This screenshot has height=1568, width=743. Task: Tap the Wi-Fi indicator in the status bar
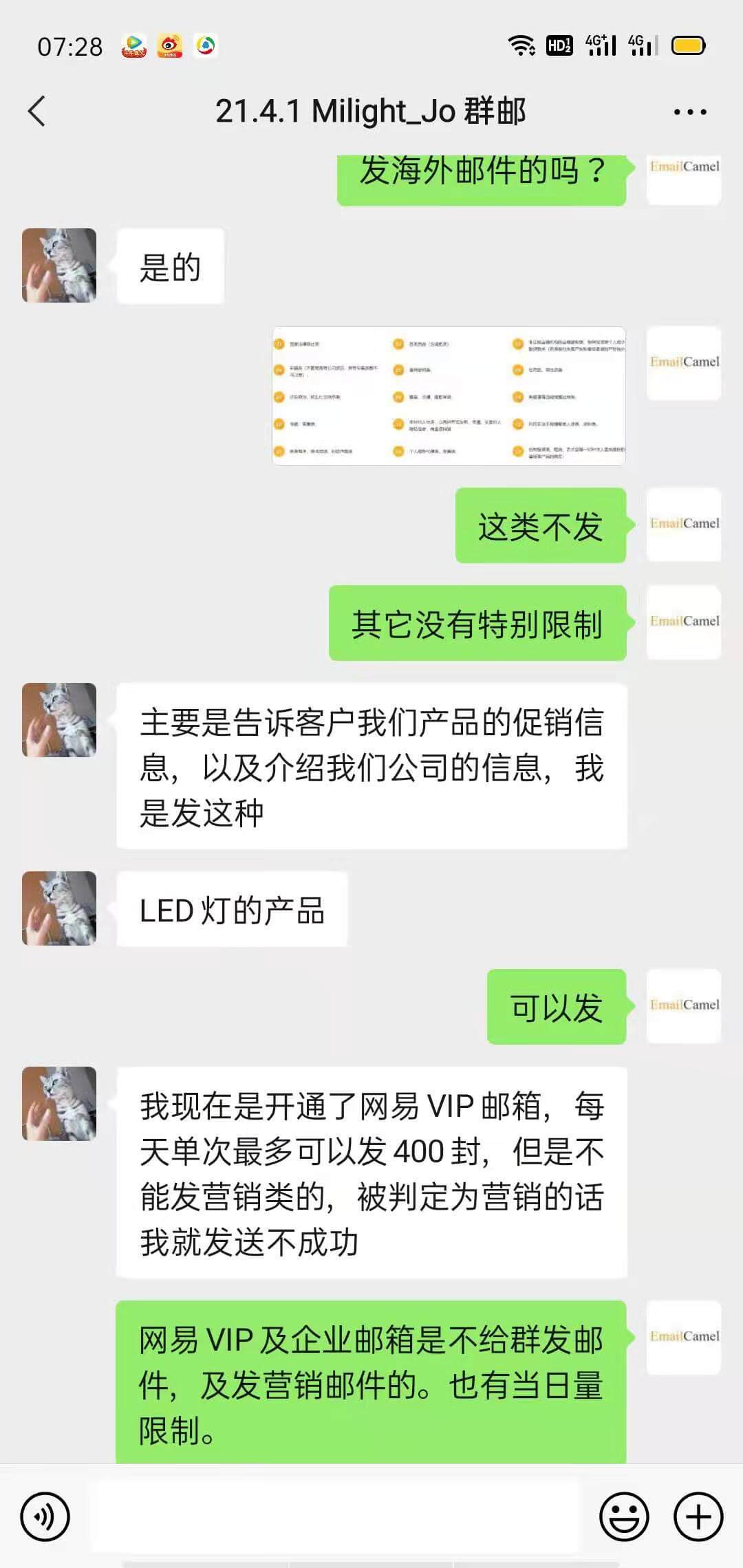point(521,45)
